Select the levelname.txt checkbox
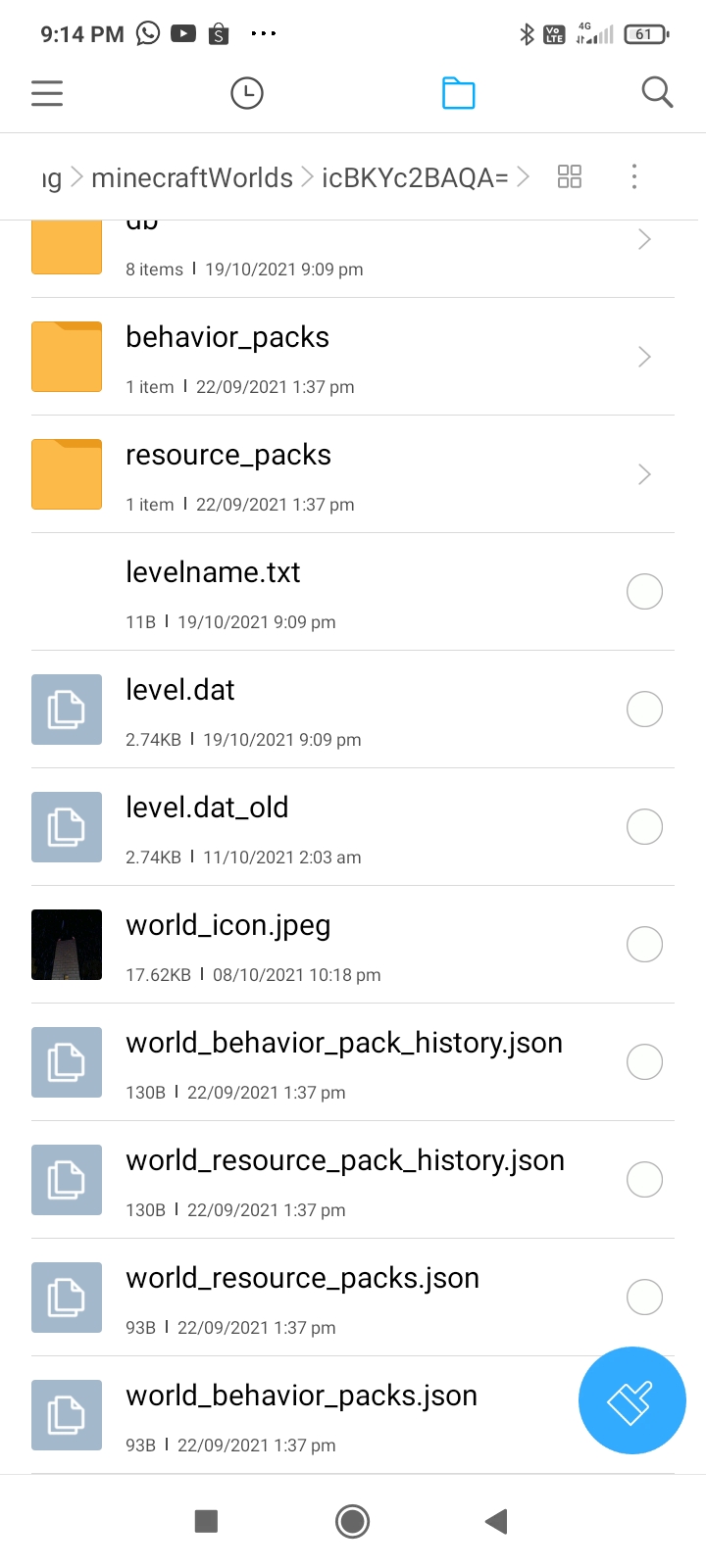 (x=644, y=592)
